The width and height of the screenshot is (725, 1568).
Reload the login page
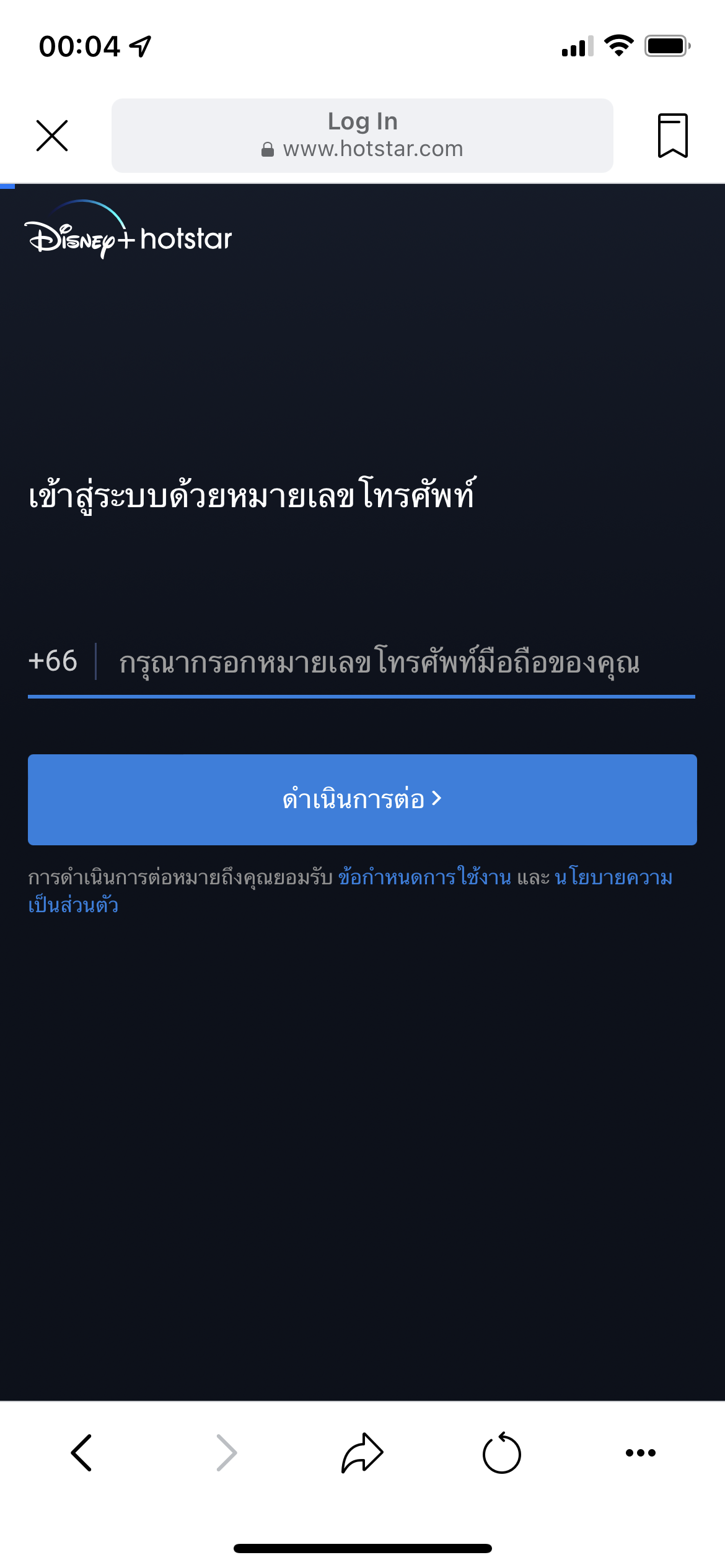coord(501,1452)
